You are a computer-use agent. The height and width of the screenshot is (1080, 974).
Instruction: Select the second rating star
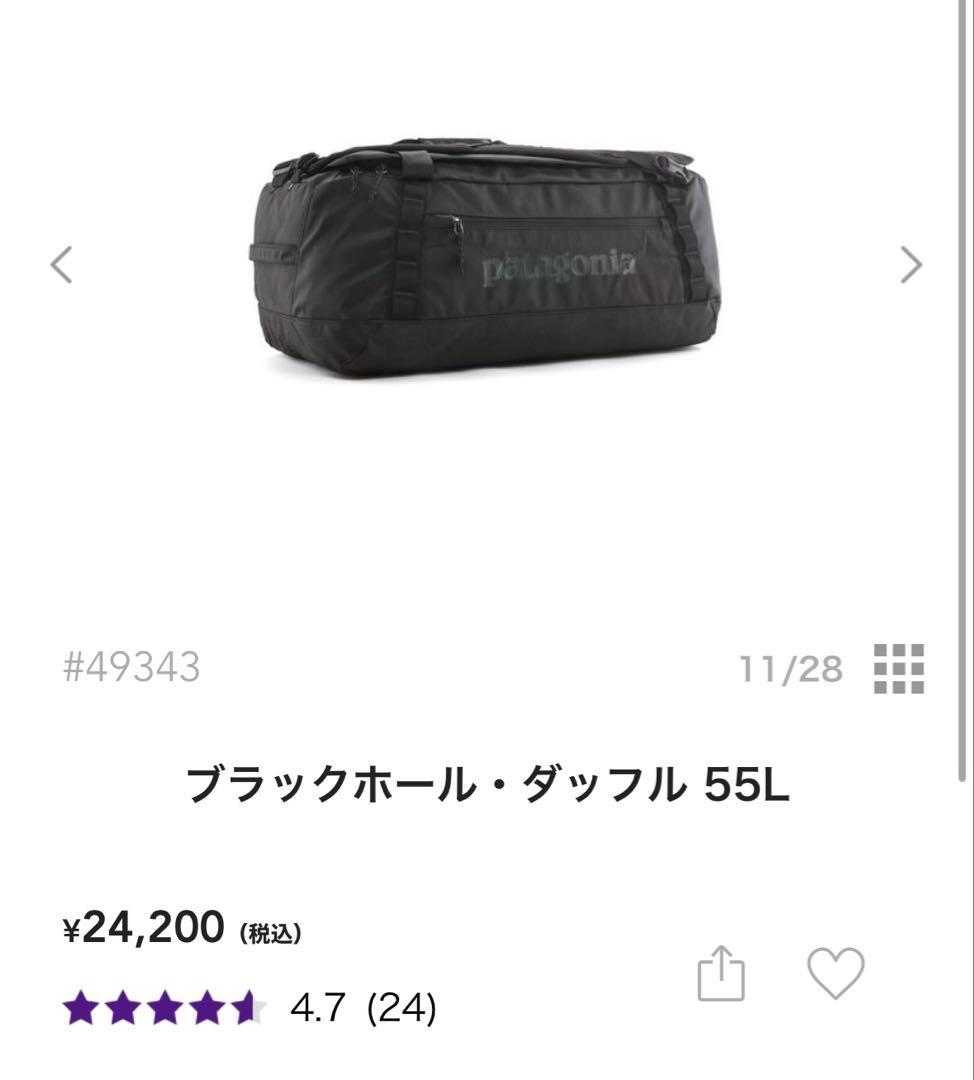[120, 1007]
